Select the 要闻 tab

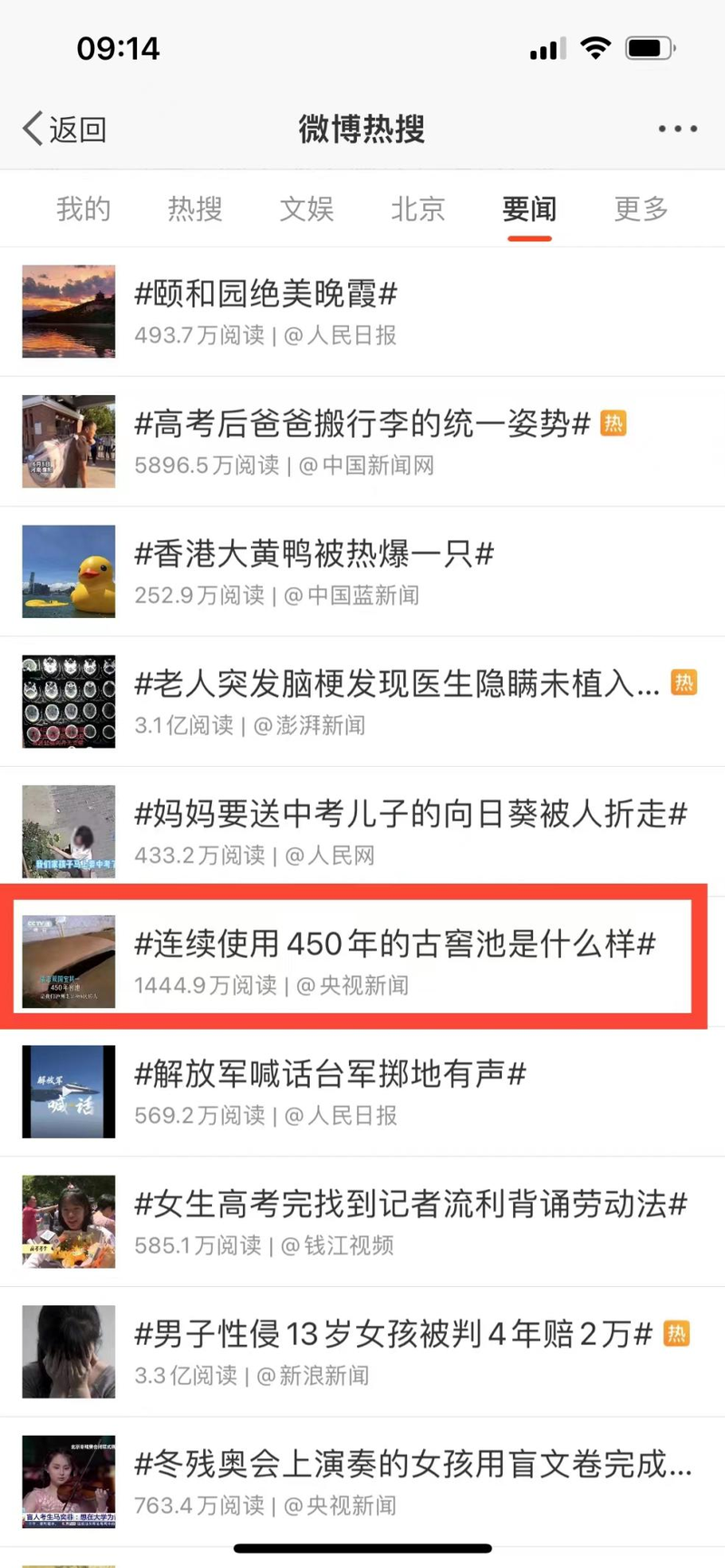click(x=529, y=209)
